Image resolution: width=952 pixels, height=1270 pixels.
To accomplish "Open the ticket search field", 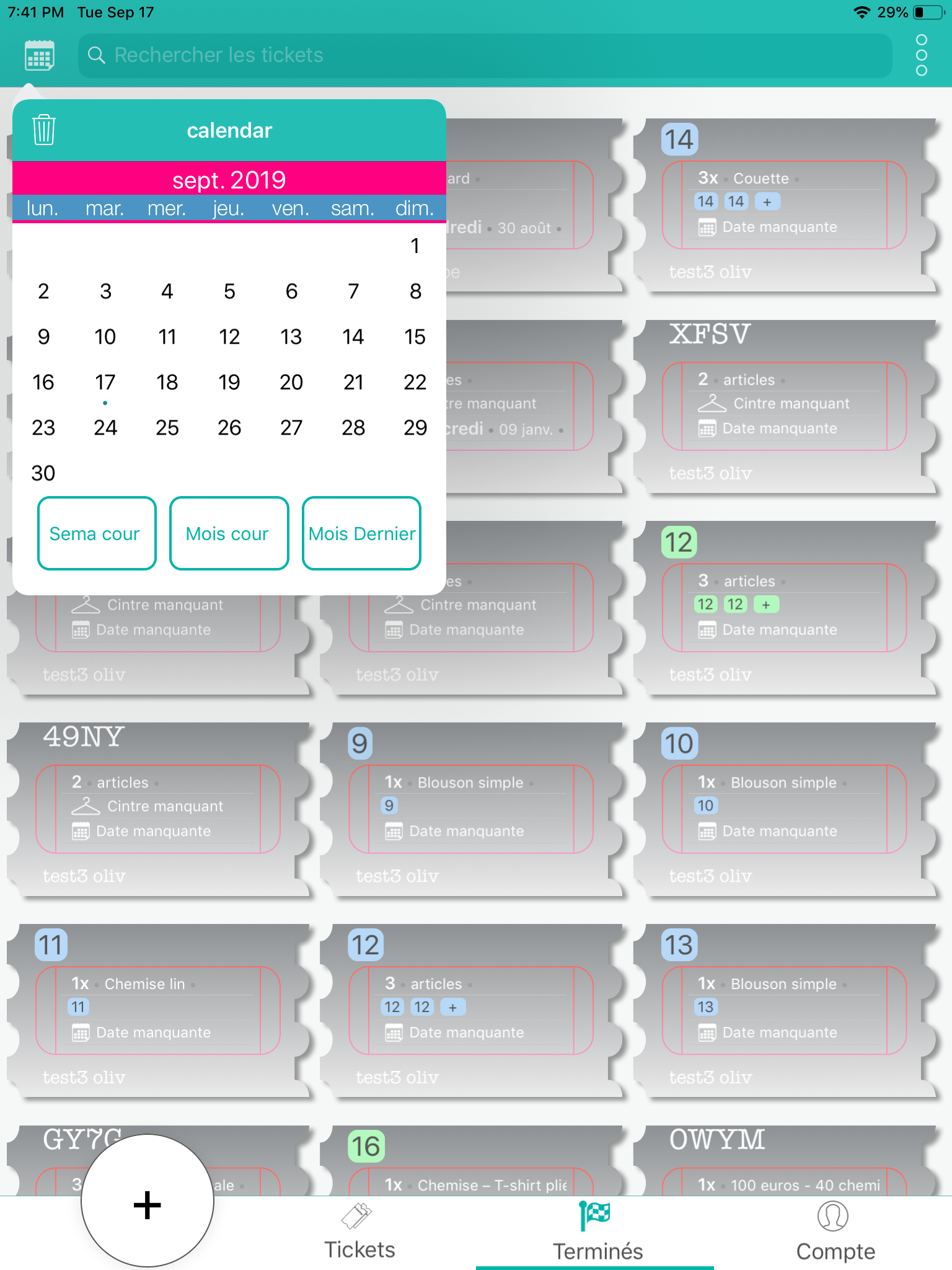I will point(483,55).
